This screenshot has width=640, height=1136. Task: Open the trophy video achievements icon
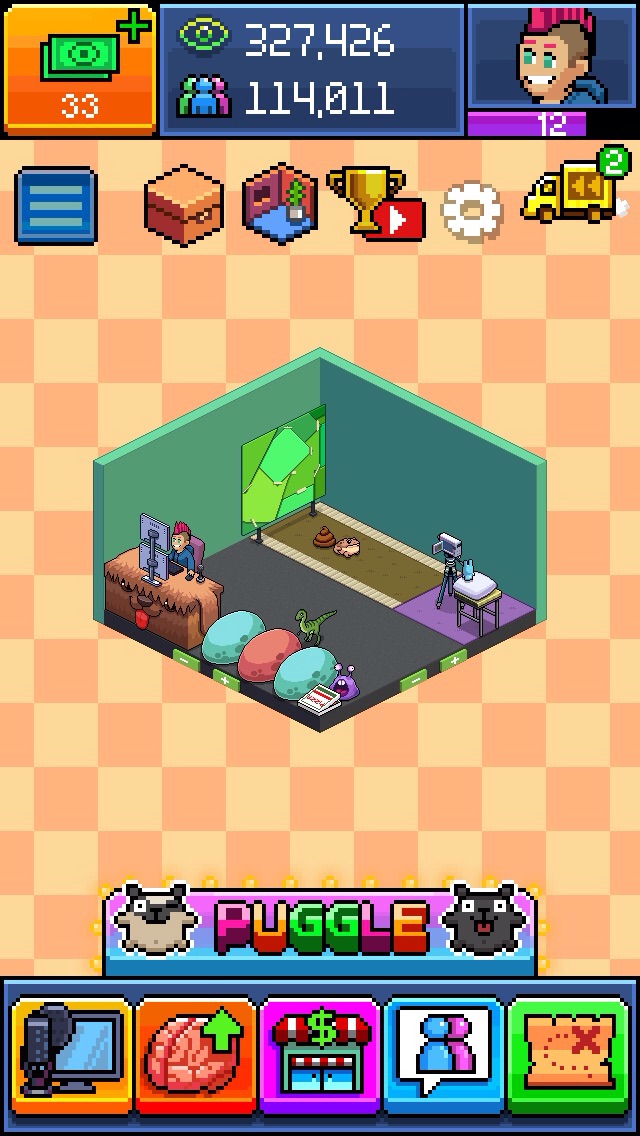coord(375,204)
